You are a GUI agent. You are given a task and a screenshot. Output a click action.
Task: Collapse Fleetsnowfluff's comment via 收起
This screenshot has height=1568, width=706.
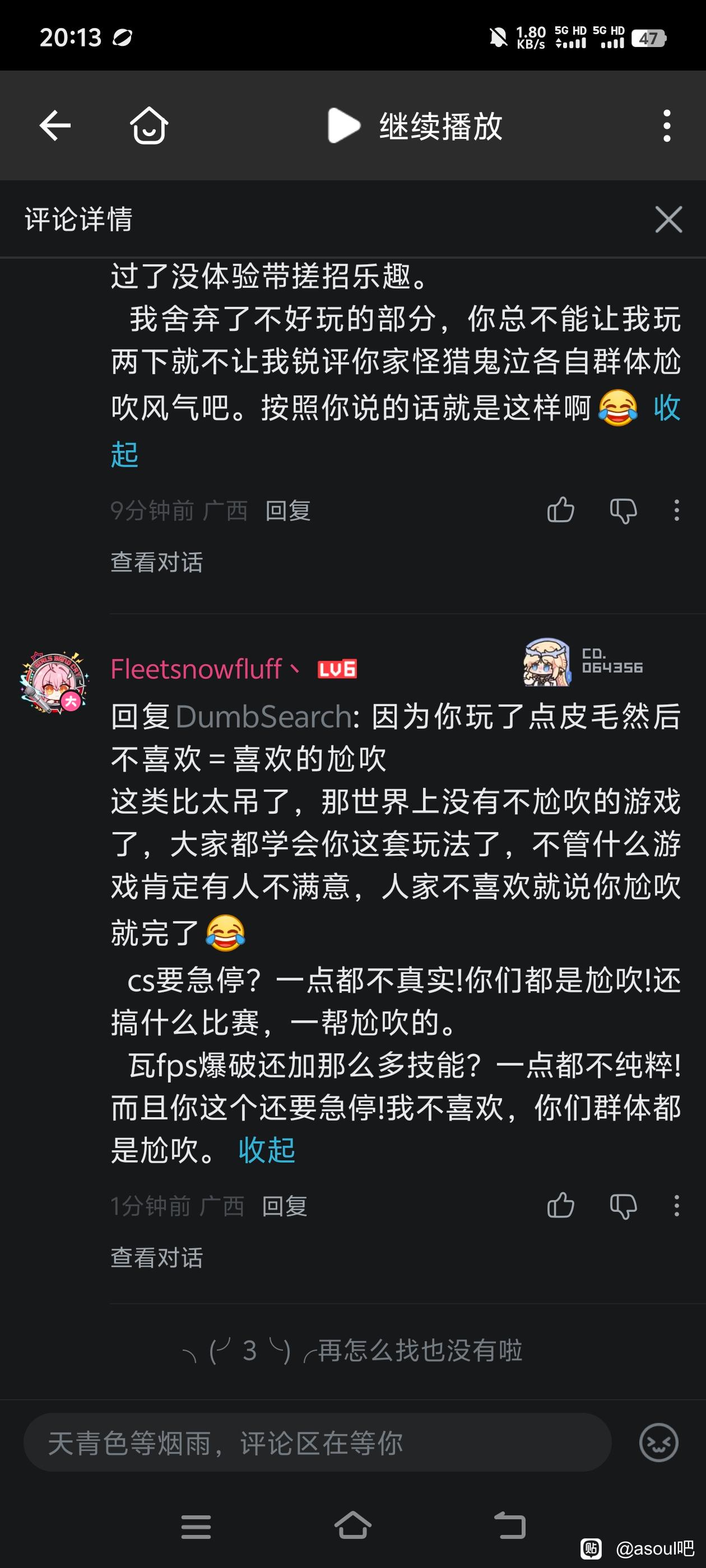tap(267, 1150)
